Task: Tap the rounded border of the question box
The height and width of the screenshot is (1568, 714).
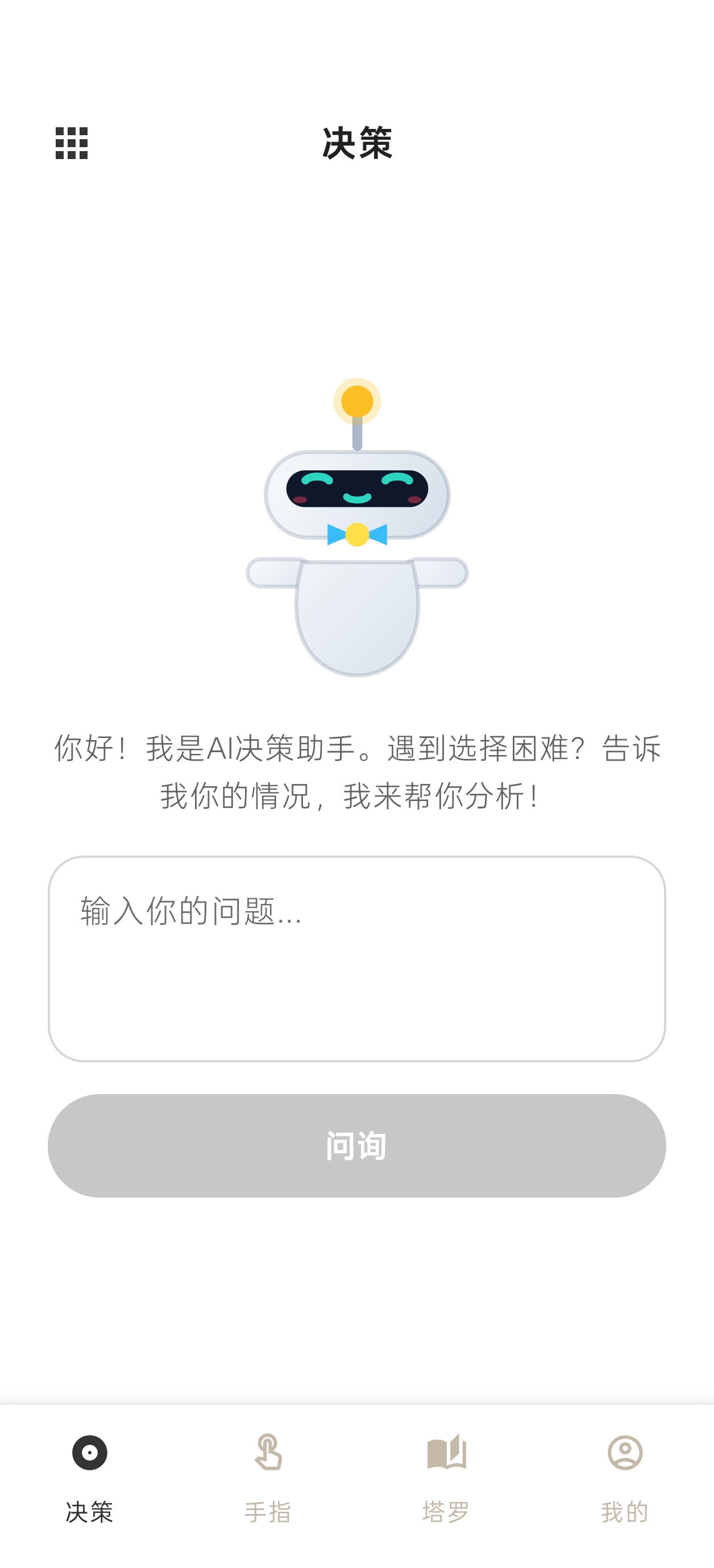Action: 357,858
